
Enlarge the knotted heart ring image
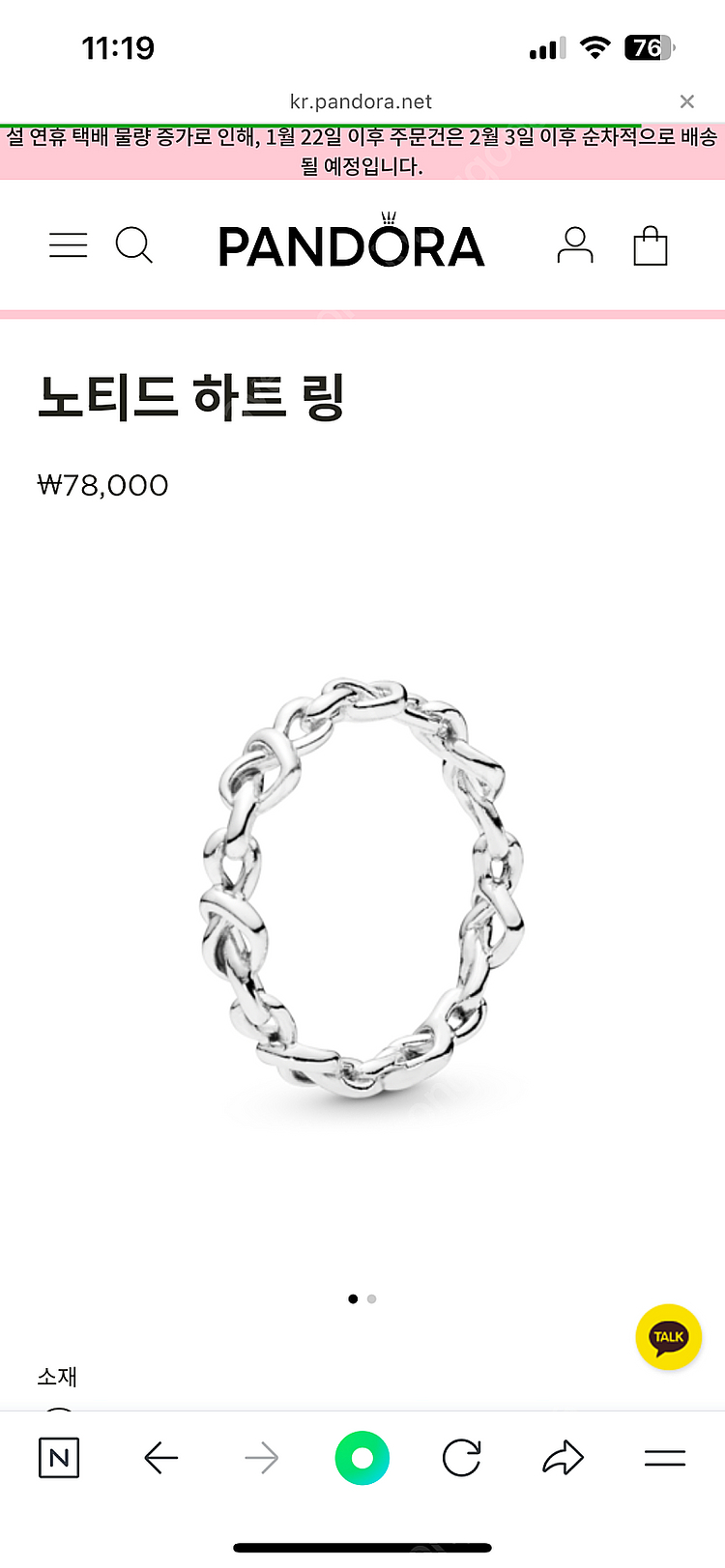click(x=362, y=894)
